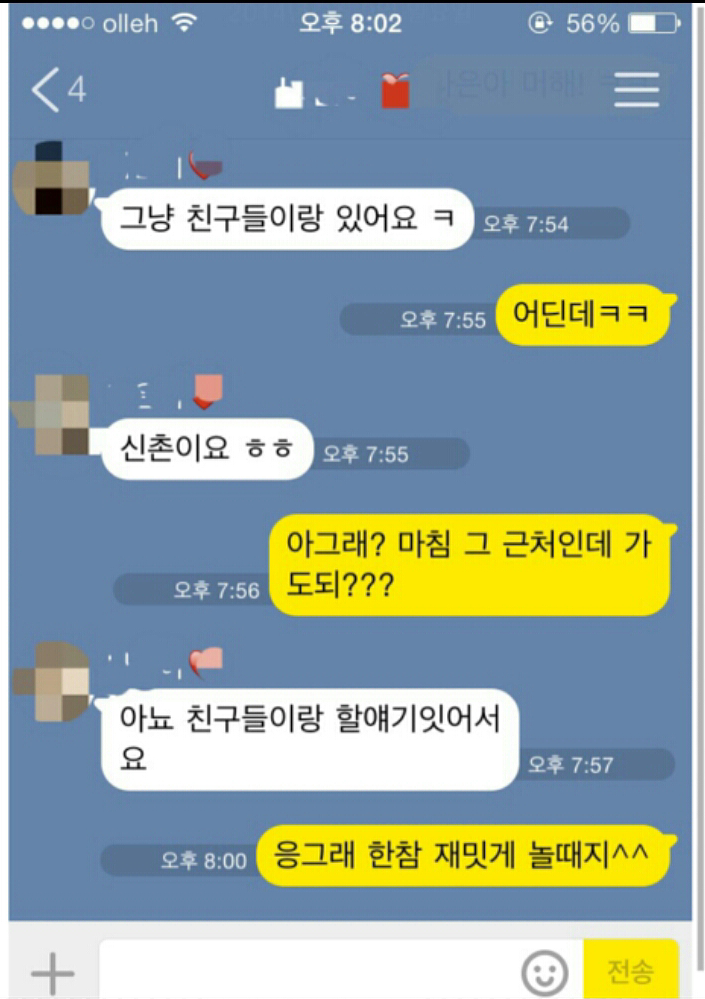Tap the yellow 전송 send button
Image resolution: width=705 pixels, height=999 pixels.
click(631, 970)
